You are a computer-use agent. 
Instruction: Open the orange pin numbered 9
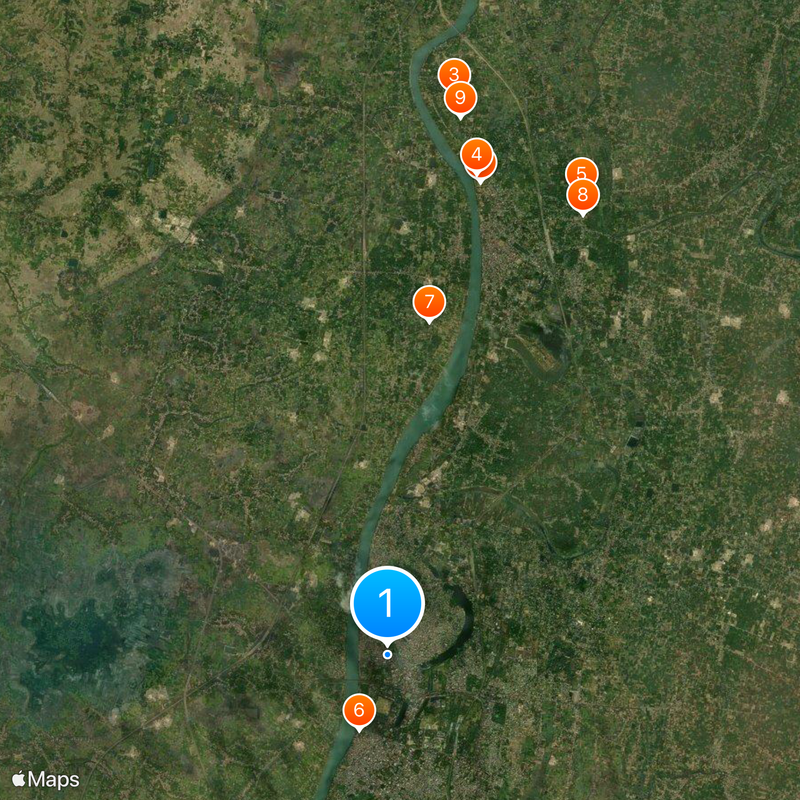click(460, 98)
